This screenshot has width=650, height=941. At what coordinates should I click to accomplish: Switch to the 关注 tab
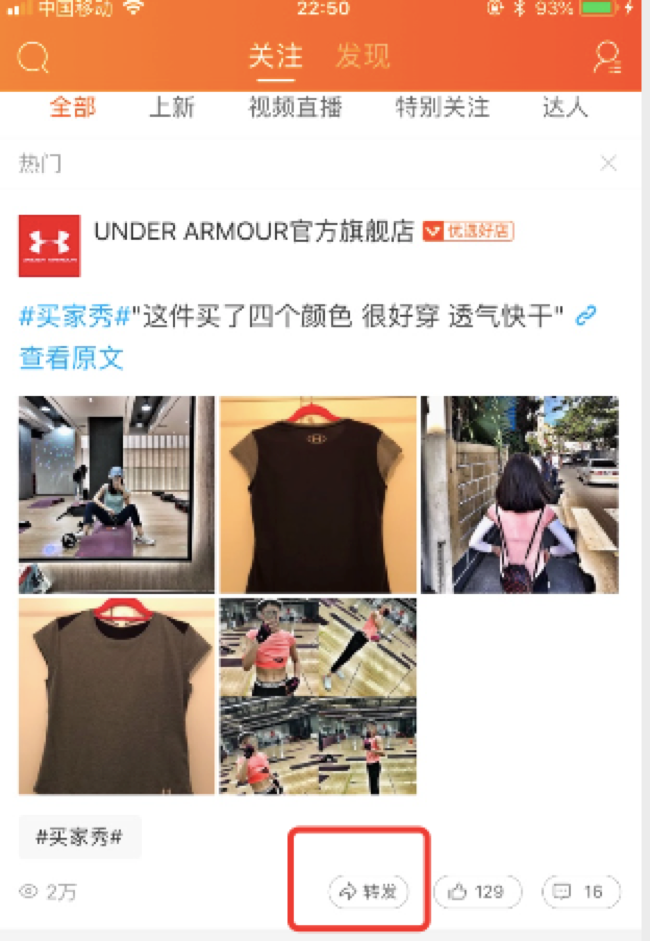(x=275, y=56)
